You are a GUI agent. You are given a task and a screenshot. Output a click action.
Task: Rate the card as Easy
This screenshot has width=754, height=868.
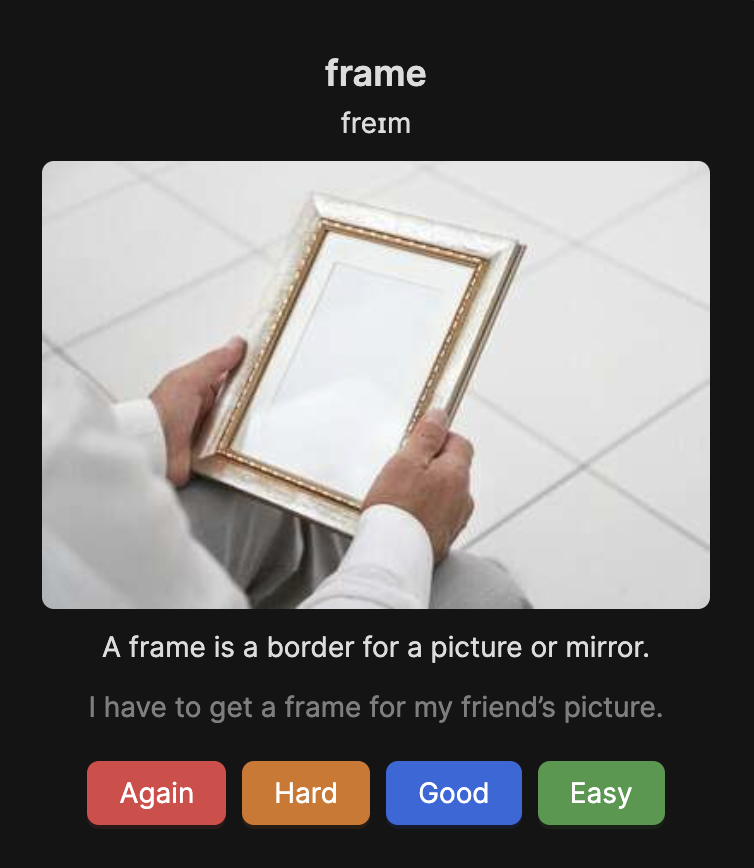click(600, 793)
